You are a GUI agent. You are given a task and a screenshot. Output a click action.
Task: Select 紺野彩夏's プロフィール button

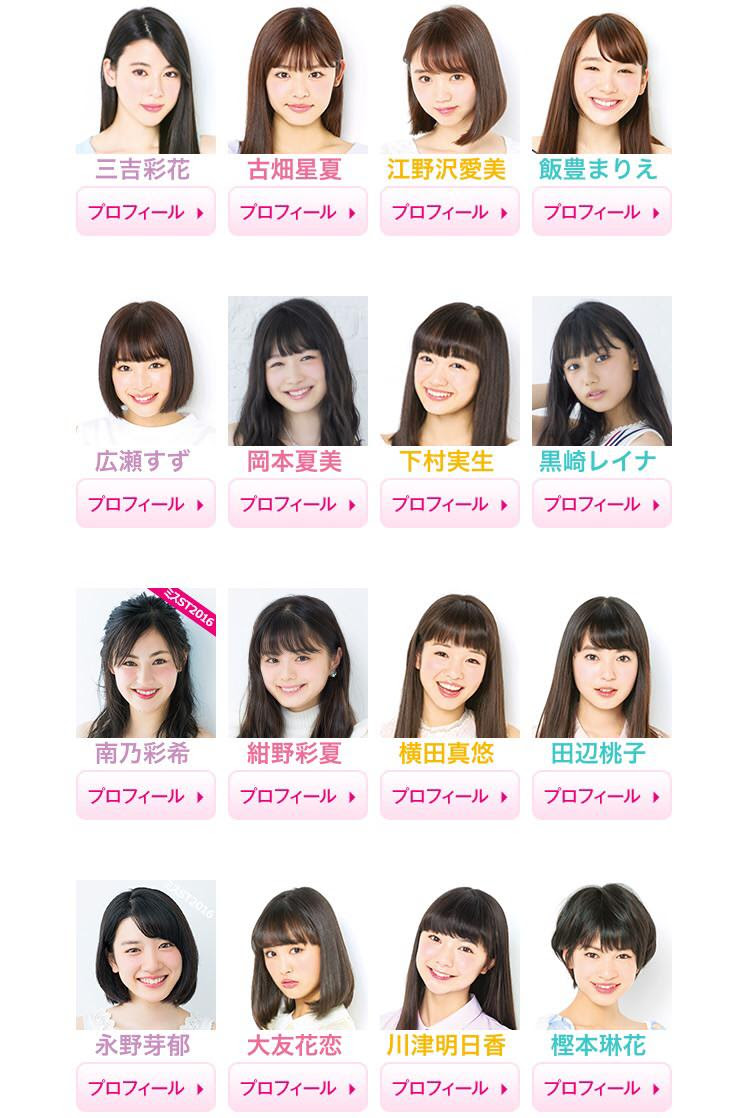(298, 796)
